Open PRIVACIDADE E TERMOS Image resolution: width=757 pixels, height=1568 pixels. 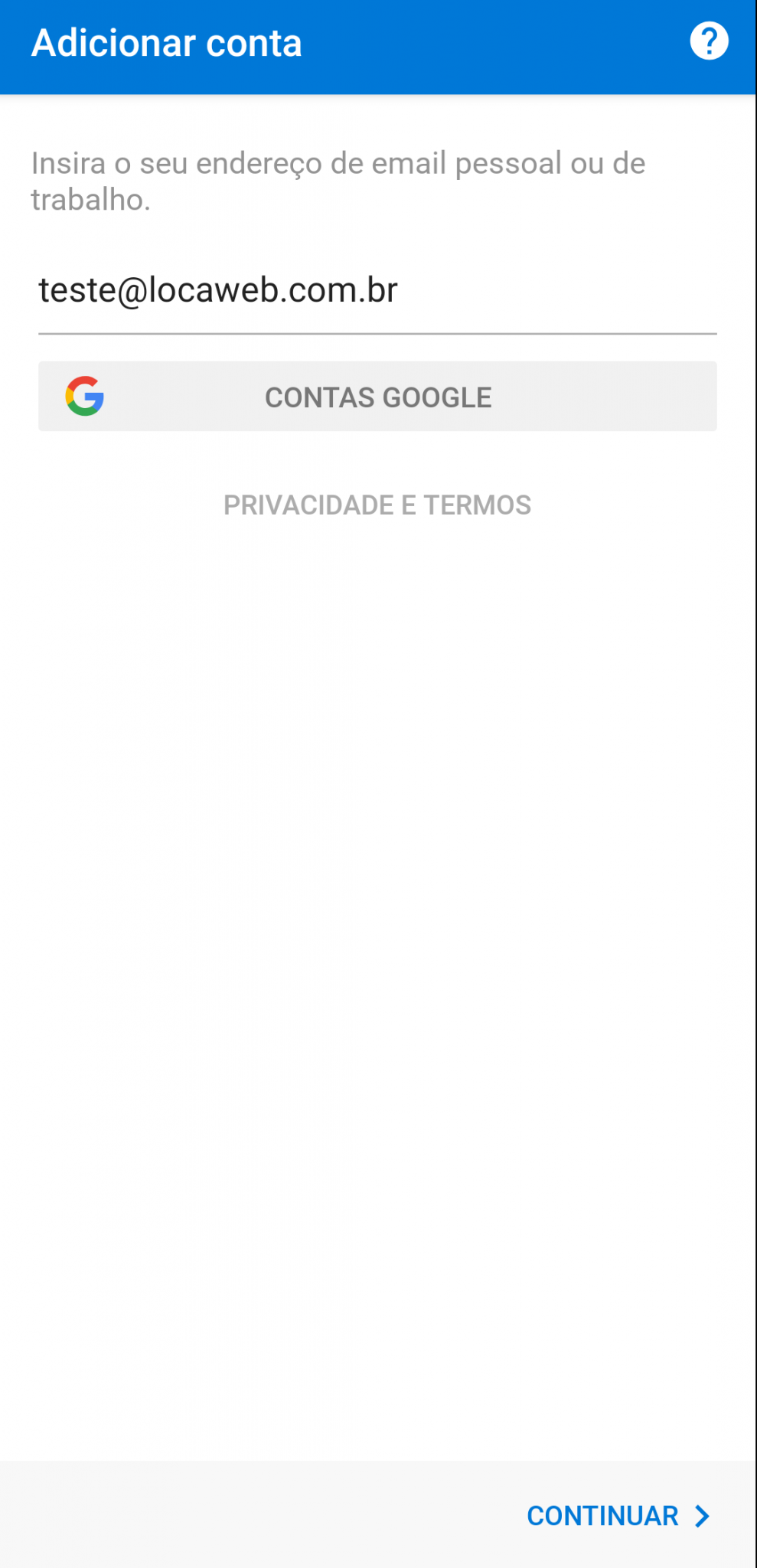[x=378, y=505]
